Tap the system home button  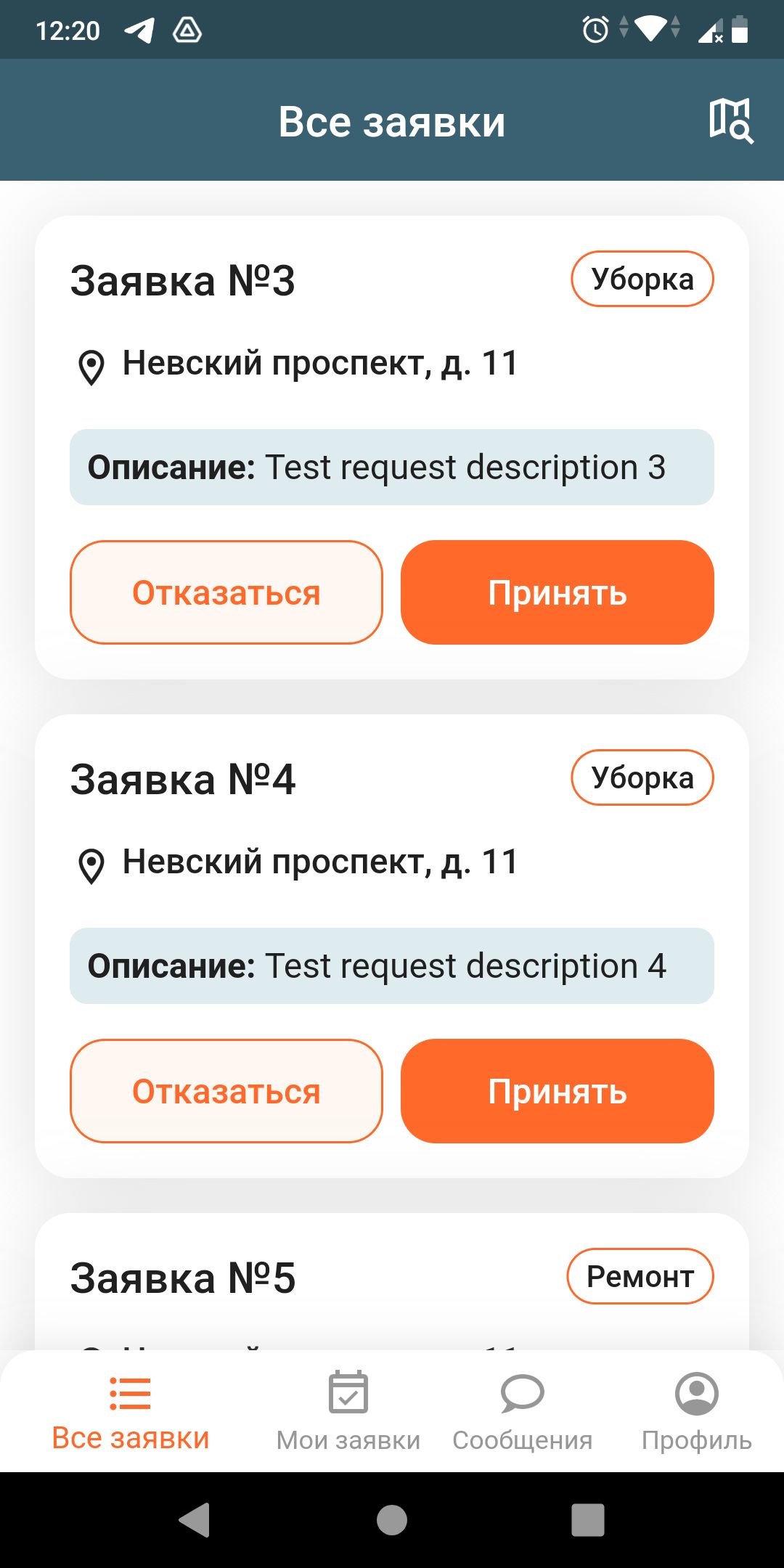click(392, 1519)
